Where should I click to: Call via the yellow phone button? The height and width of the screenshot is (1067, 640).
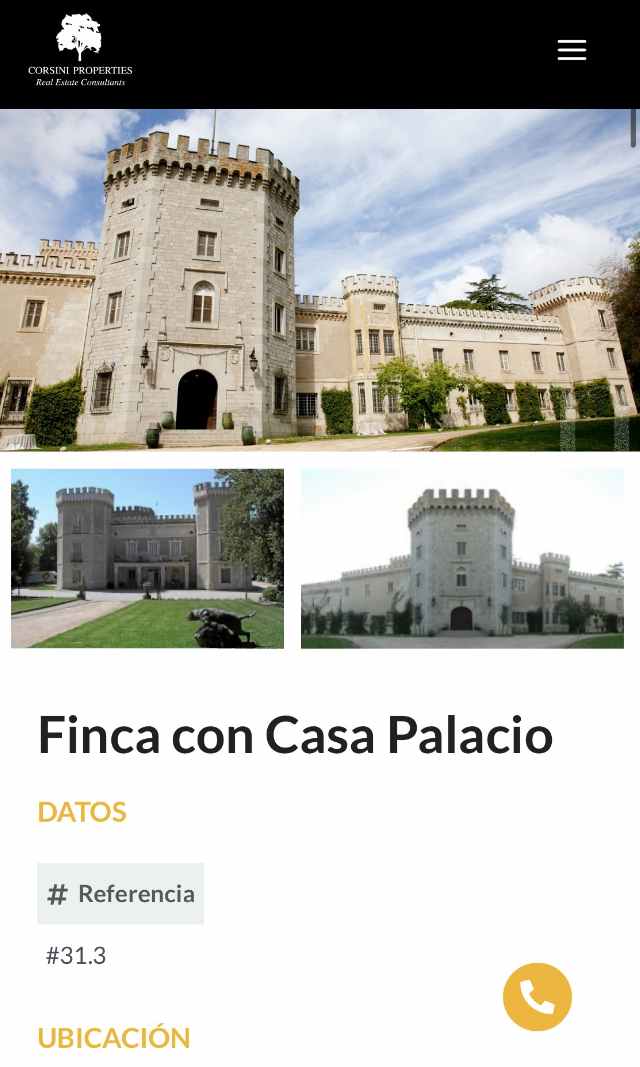coord(537,996)
